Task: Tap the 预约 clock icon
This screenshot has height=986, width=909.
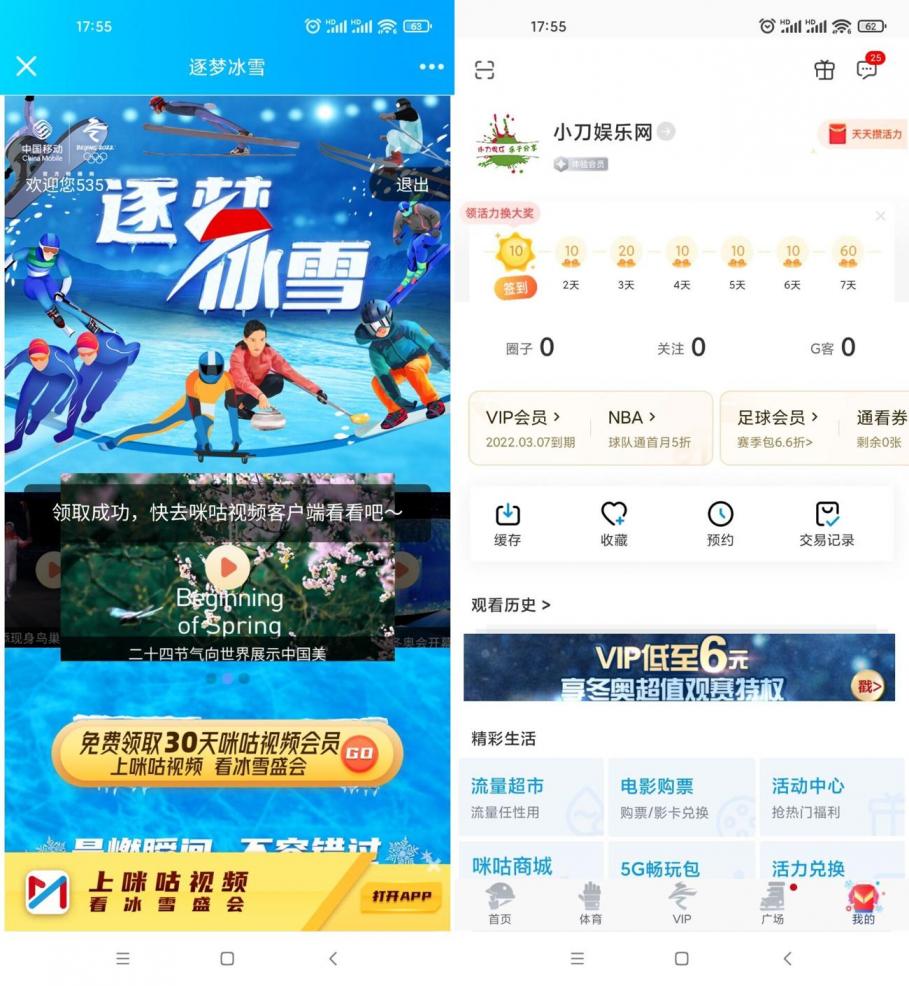Action: [719, 513]
